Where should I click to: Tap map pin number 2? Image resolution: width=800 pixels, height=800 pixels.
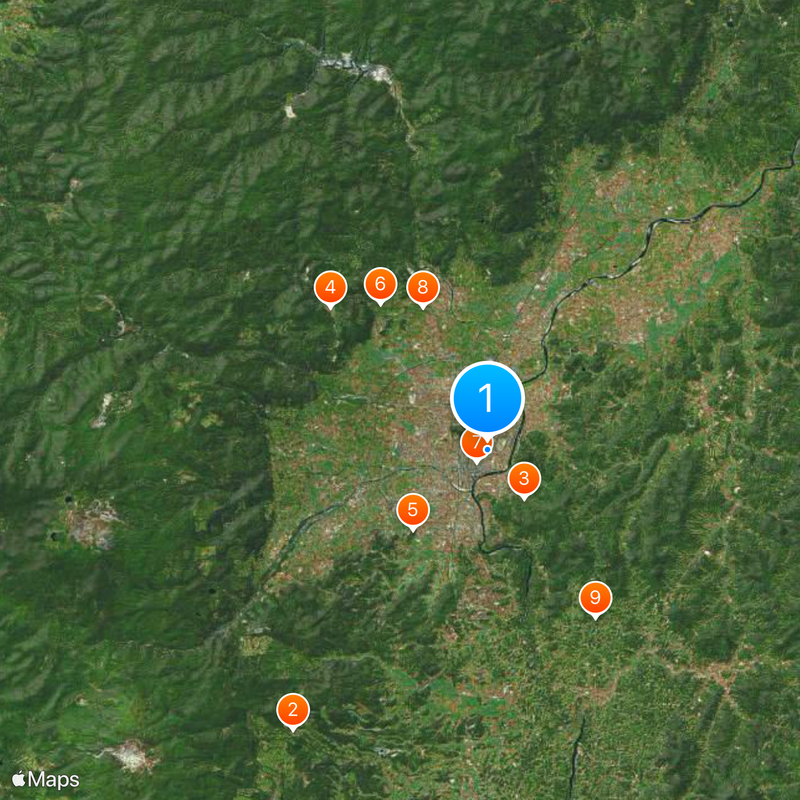(x=293, y=710)
